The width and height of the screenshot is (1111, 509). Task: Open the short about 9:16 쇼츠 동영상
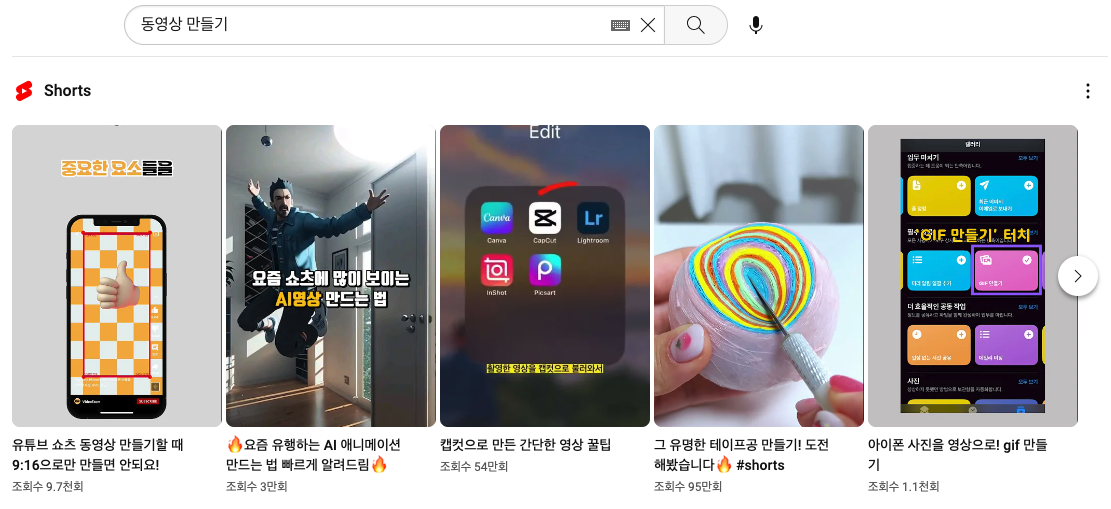click(117, 276)
